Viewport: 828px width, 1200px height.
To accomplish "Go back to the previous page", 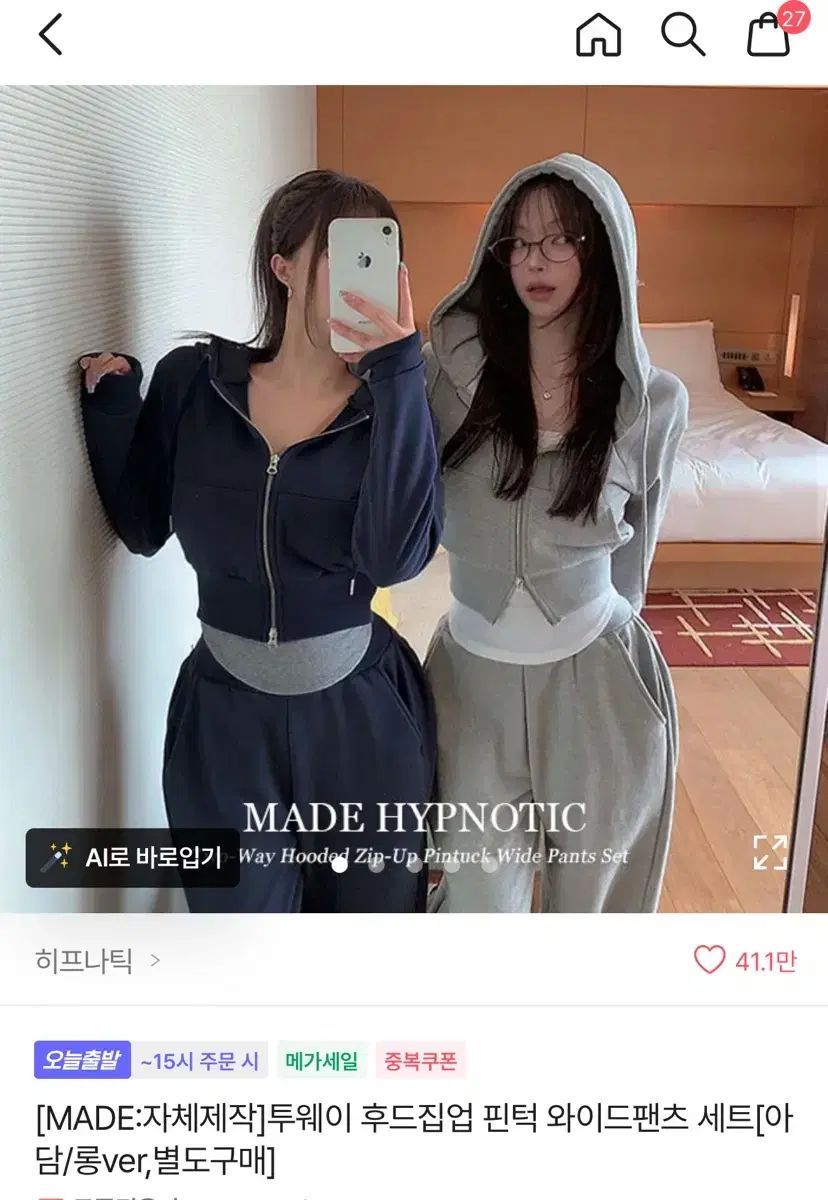I will tap(51, 36).
